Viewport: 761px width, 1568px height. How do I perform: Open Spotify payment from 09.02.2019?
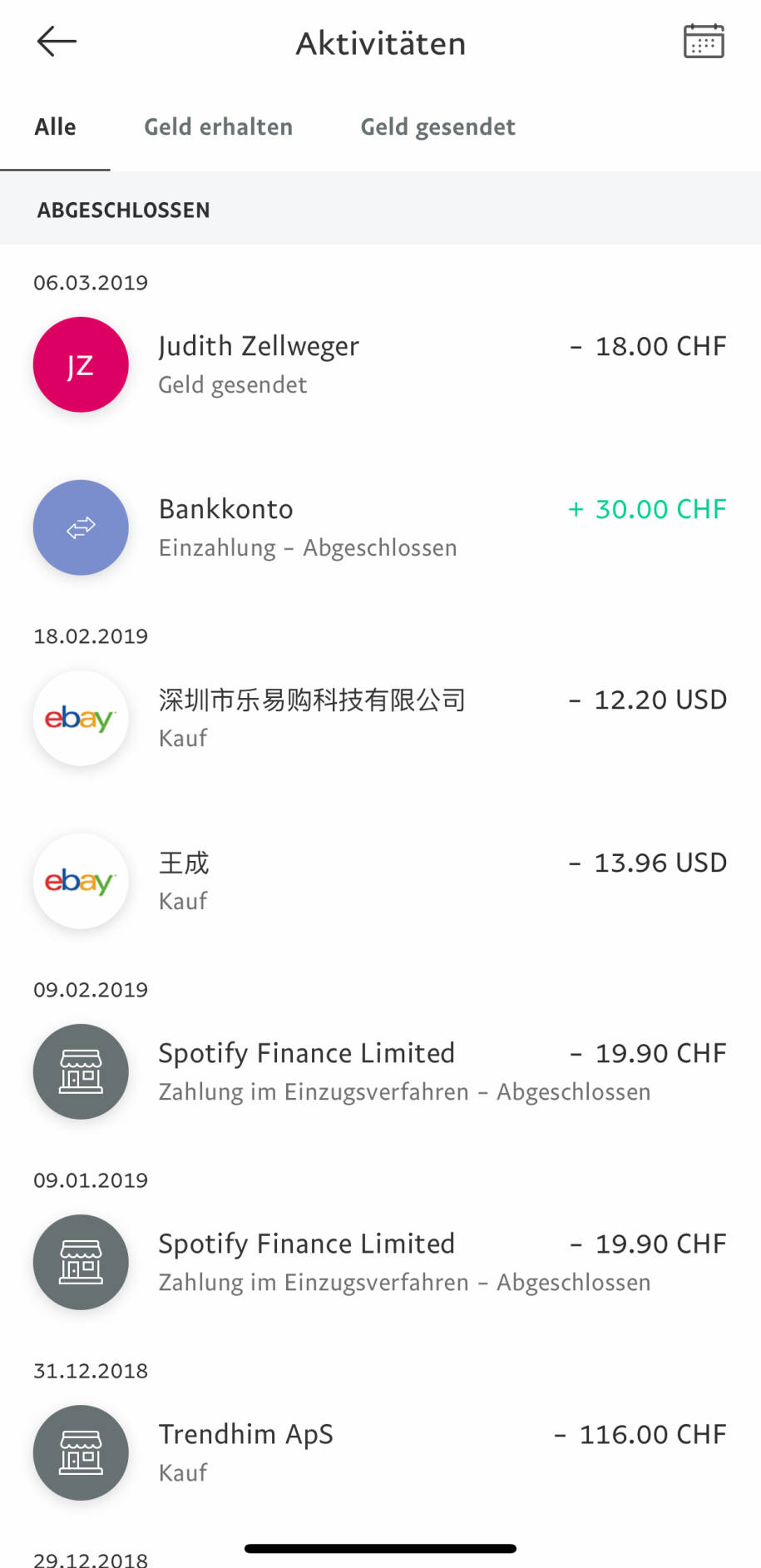[380, 1071]
